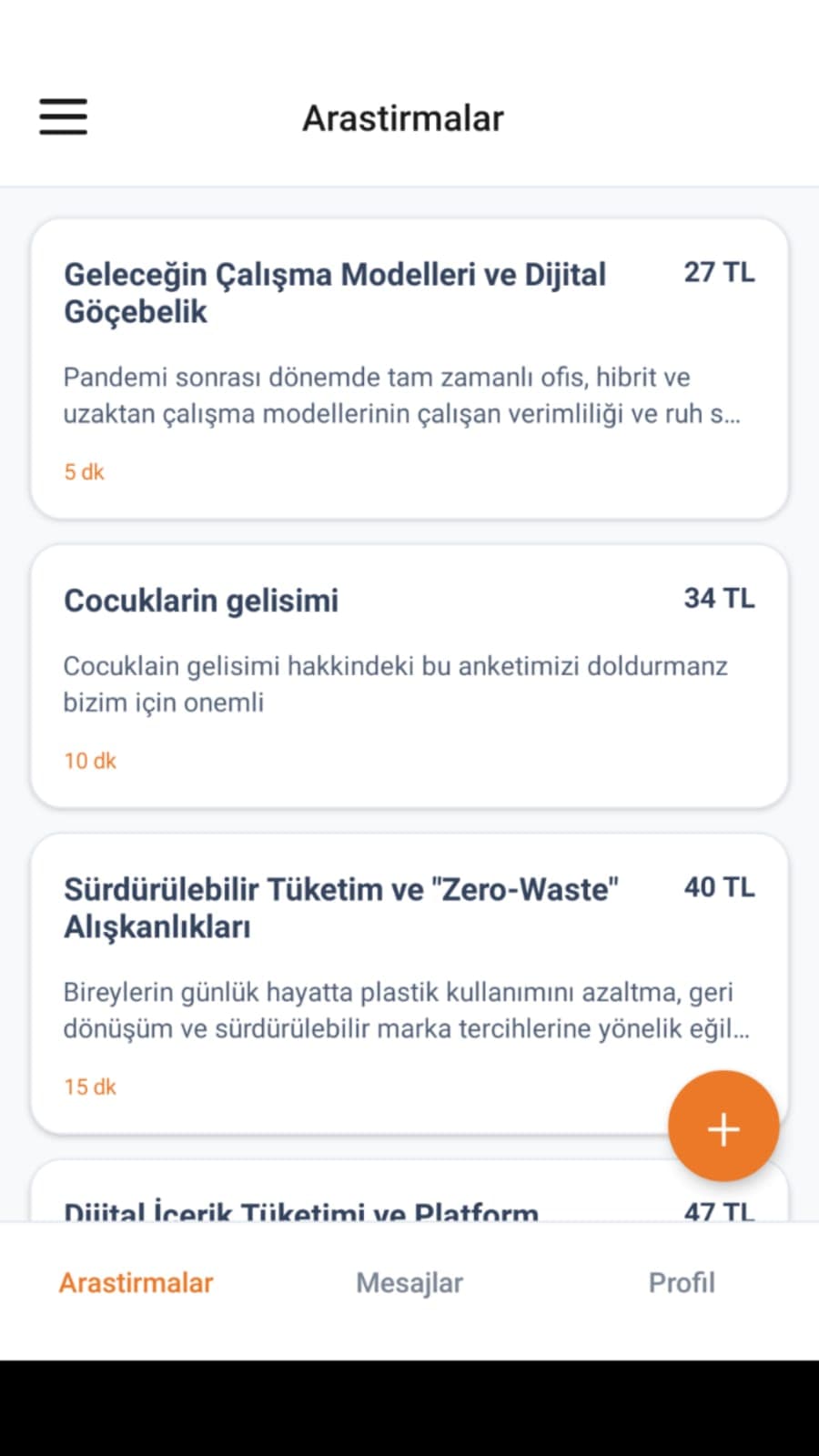This screenshot has height=1456, width=819.
Task: Select the '15 dk' duration label
Action: click(x=88, y=1086)
